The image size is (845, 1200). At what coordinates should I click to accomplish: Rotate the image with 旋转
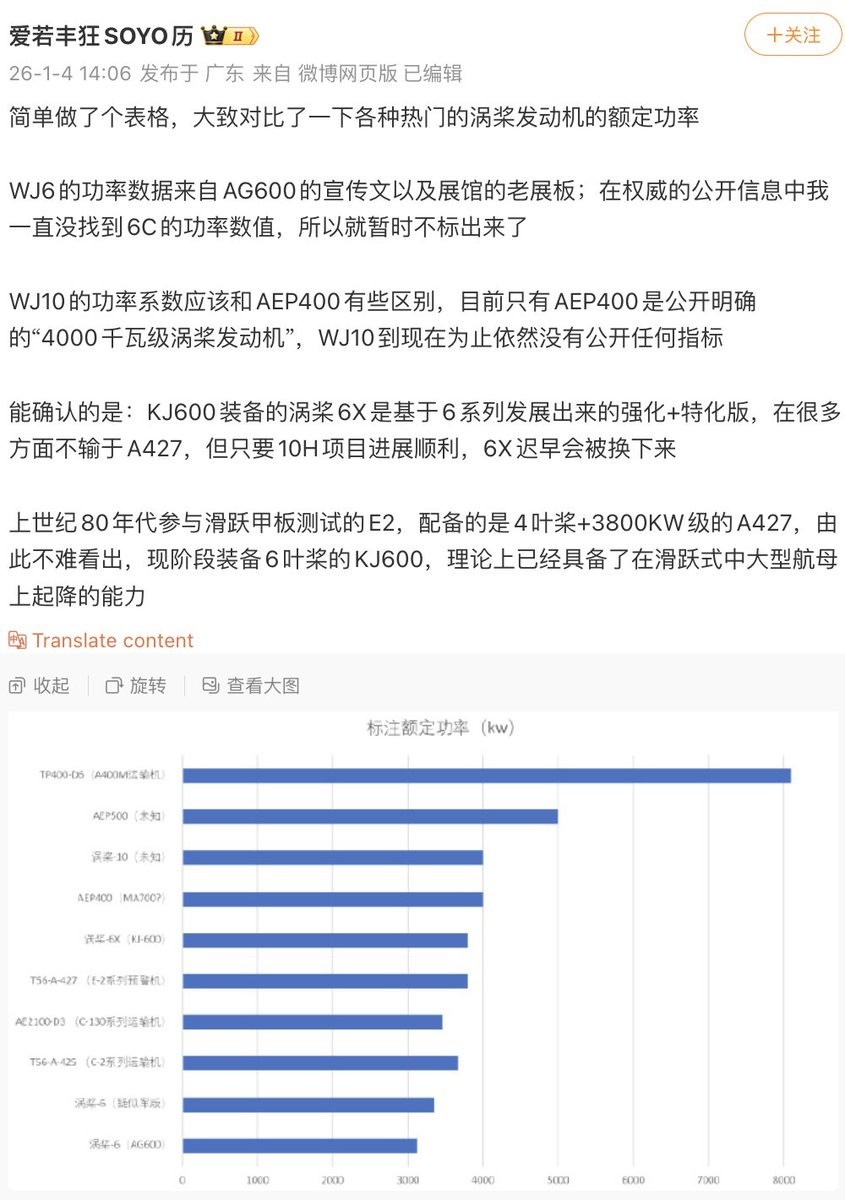click(x=136, y=685)
